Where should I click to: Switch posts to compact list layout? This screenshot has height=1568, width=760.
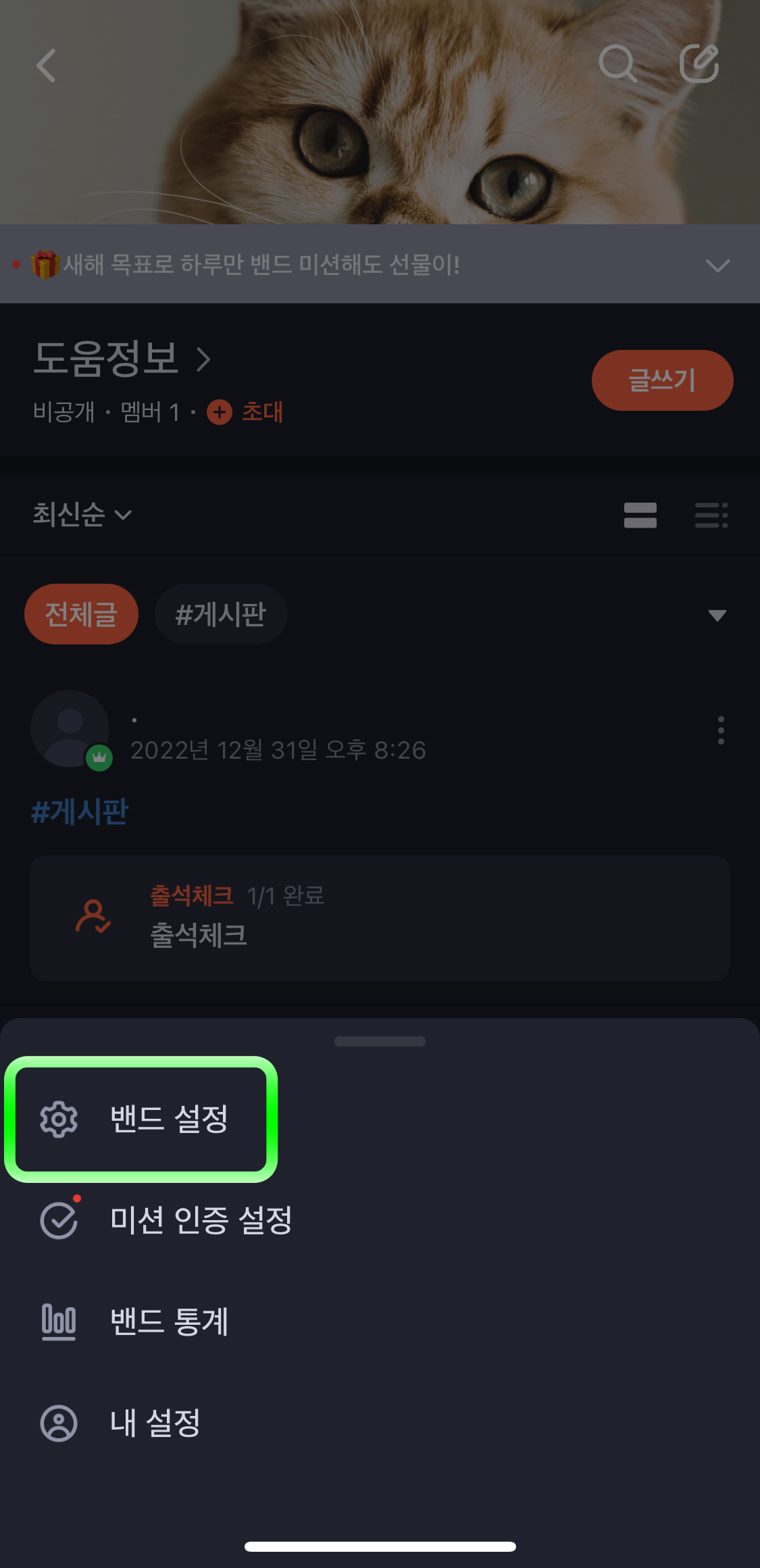click(x=711, y=515)
